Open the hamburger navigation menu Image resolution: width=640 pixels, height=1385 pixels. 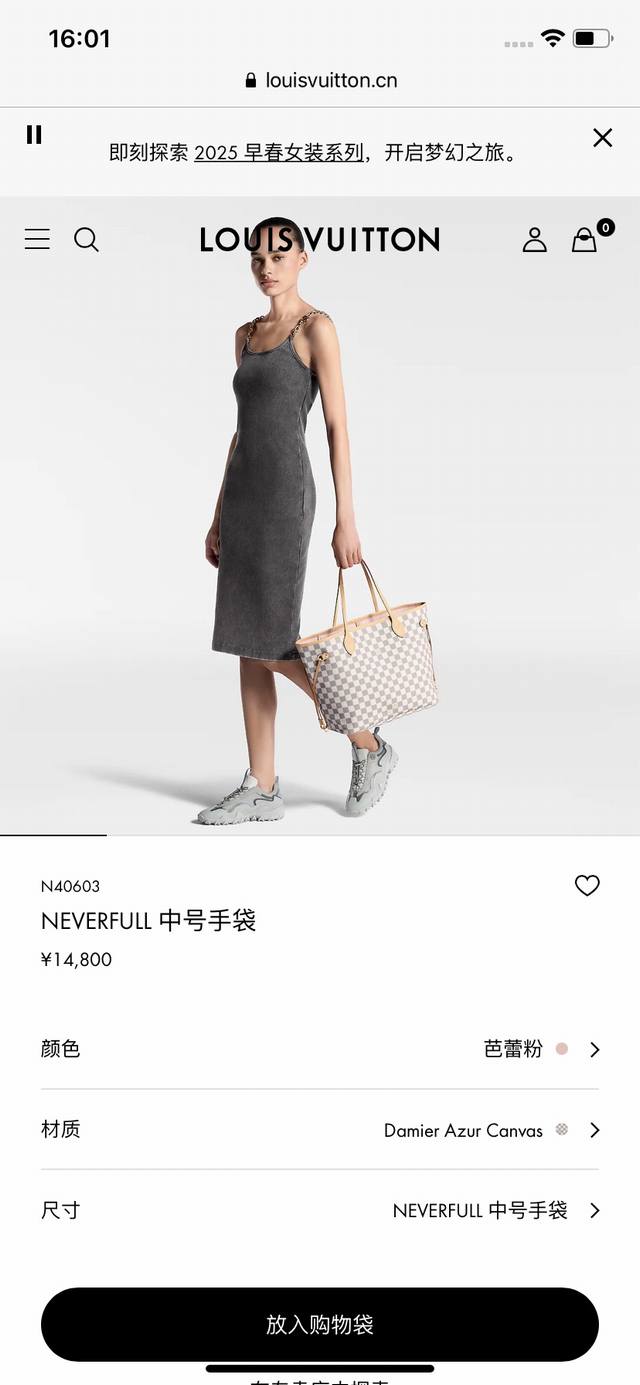click(37, 239)
